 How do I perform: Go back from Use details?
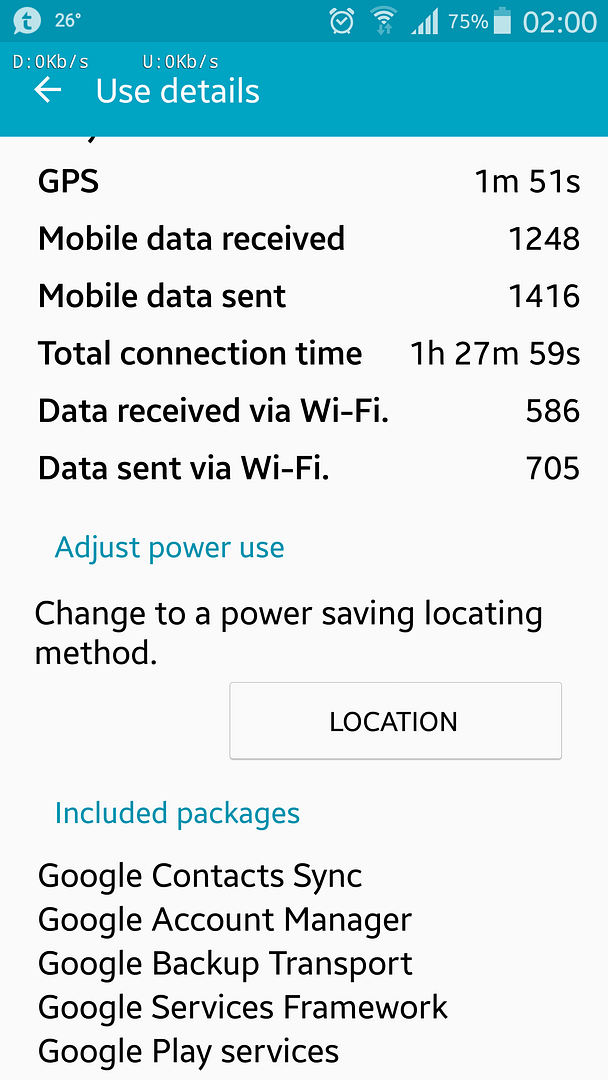pyautogui.click(x=47, y=91)
